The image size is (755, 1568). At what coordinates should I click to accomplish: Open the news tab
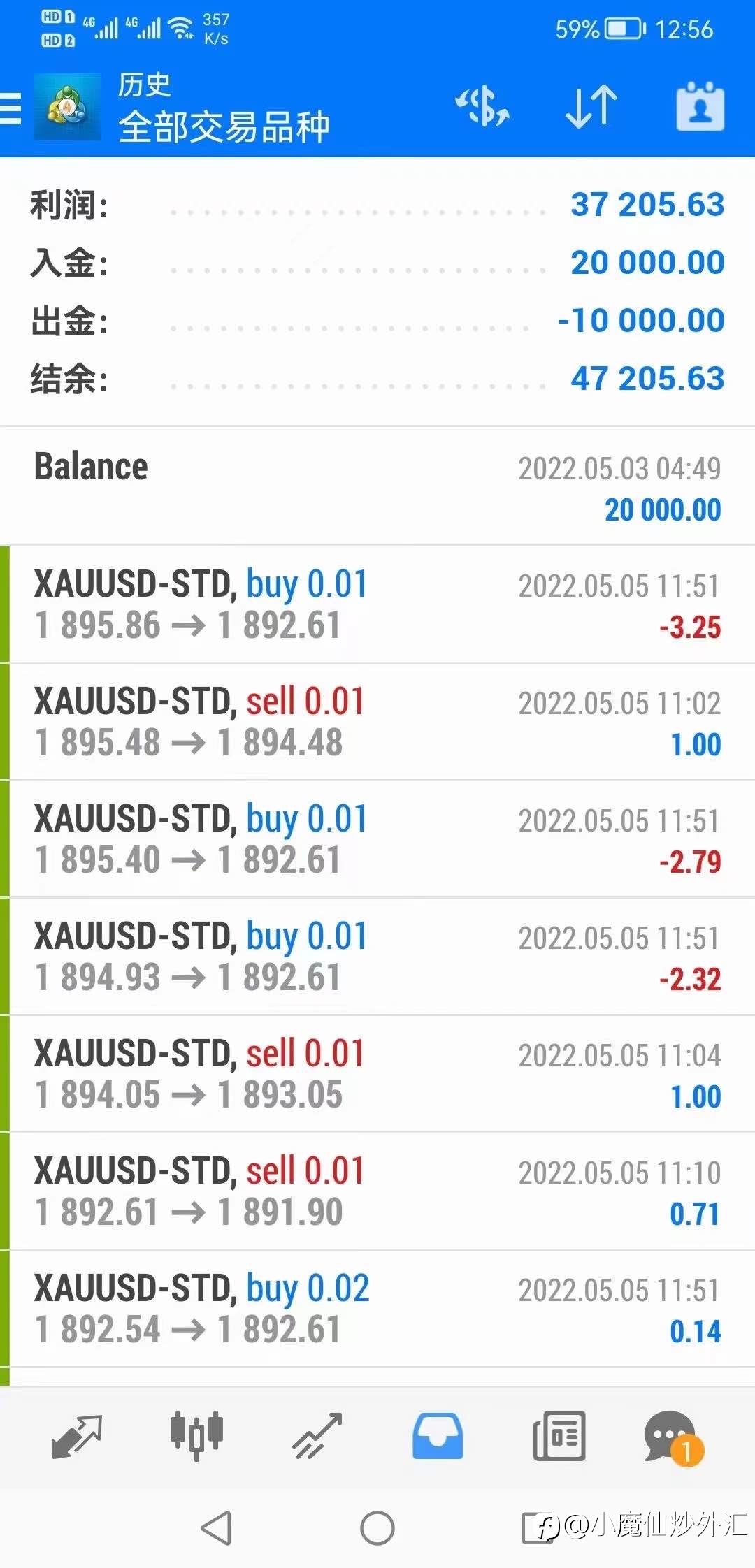click(559, 1437)
